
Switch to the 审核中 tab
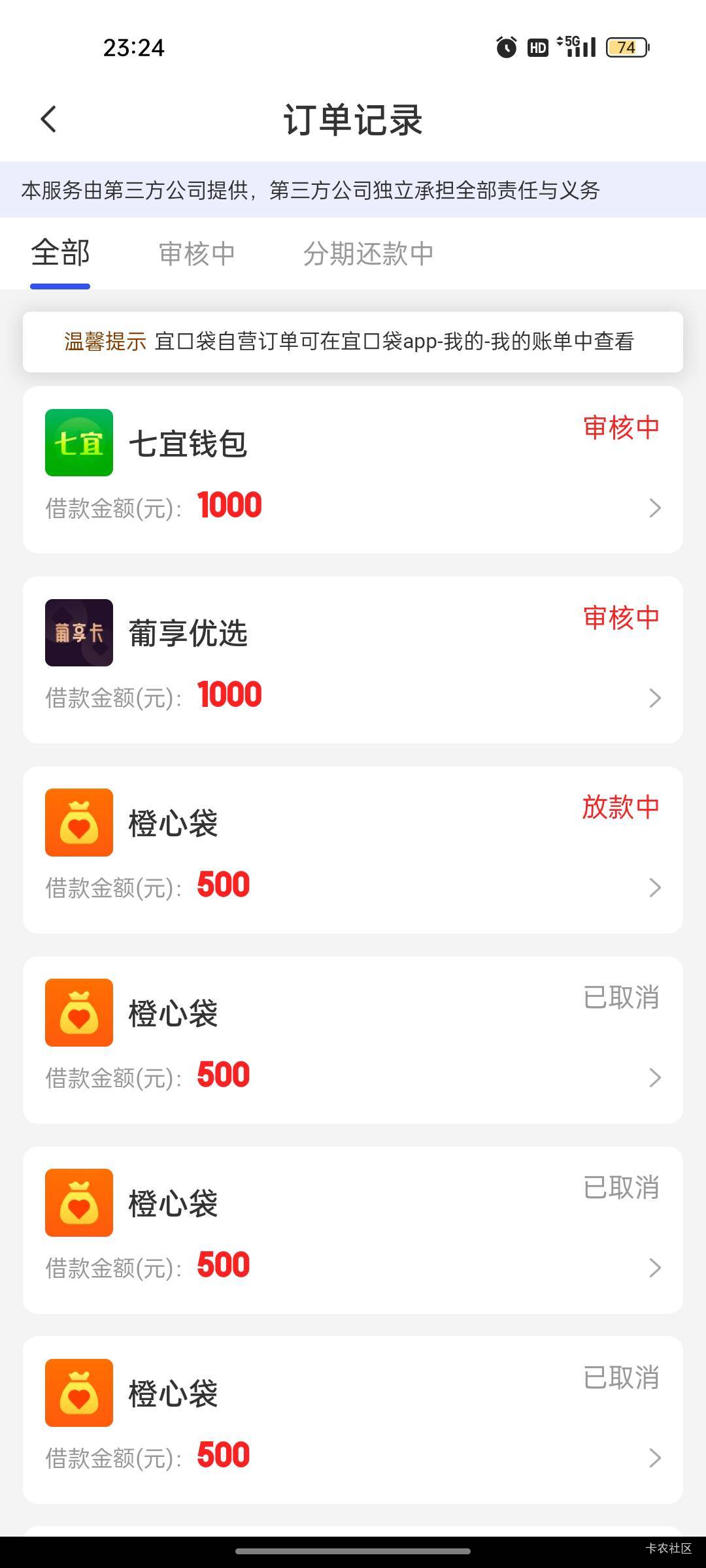[x=197, y=253]
